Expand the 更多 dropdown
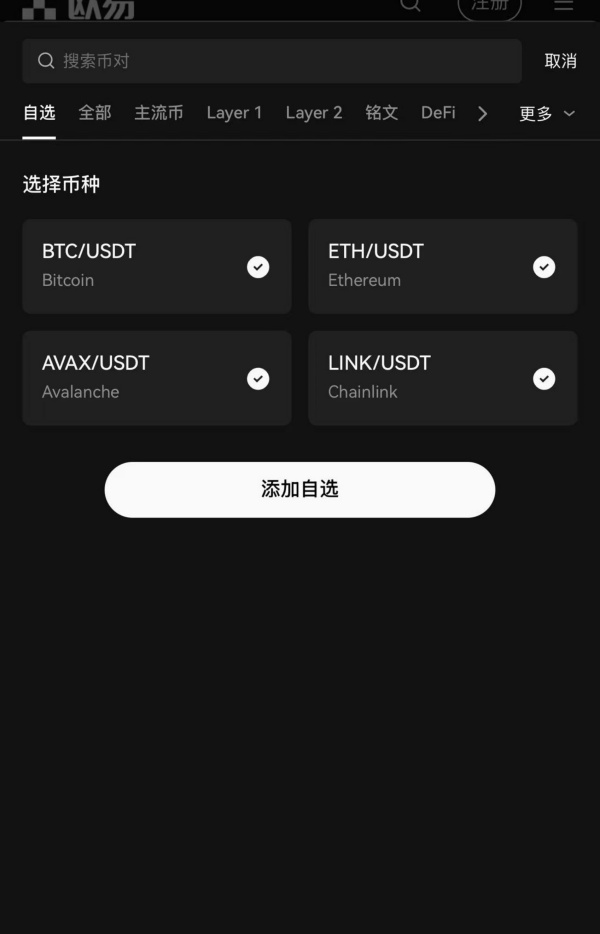The image size is (600, 934). pyautogui.click(x=547, y=113)
